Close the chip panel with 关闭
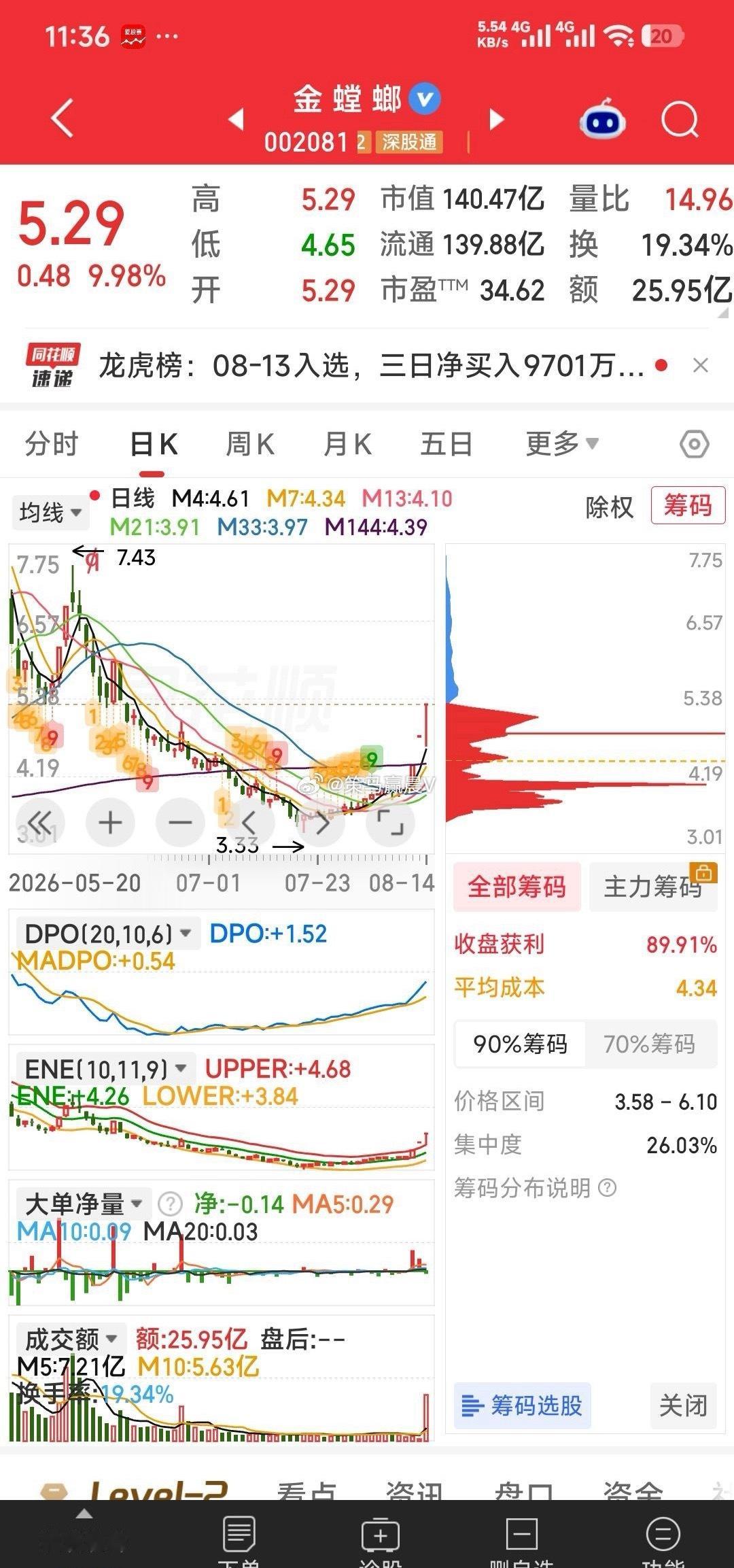Image resolution: width=734 pixels, height=1568 pixels. (x=684, y=1405)
